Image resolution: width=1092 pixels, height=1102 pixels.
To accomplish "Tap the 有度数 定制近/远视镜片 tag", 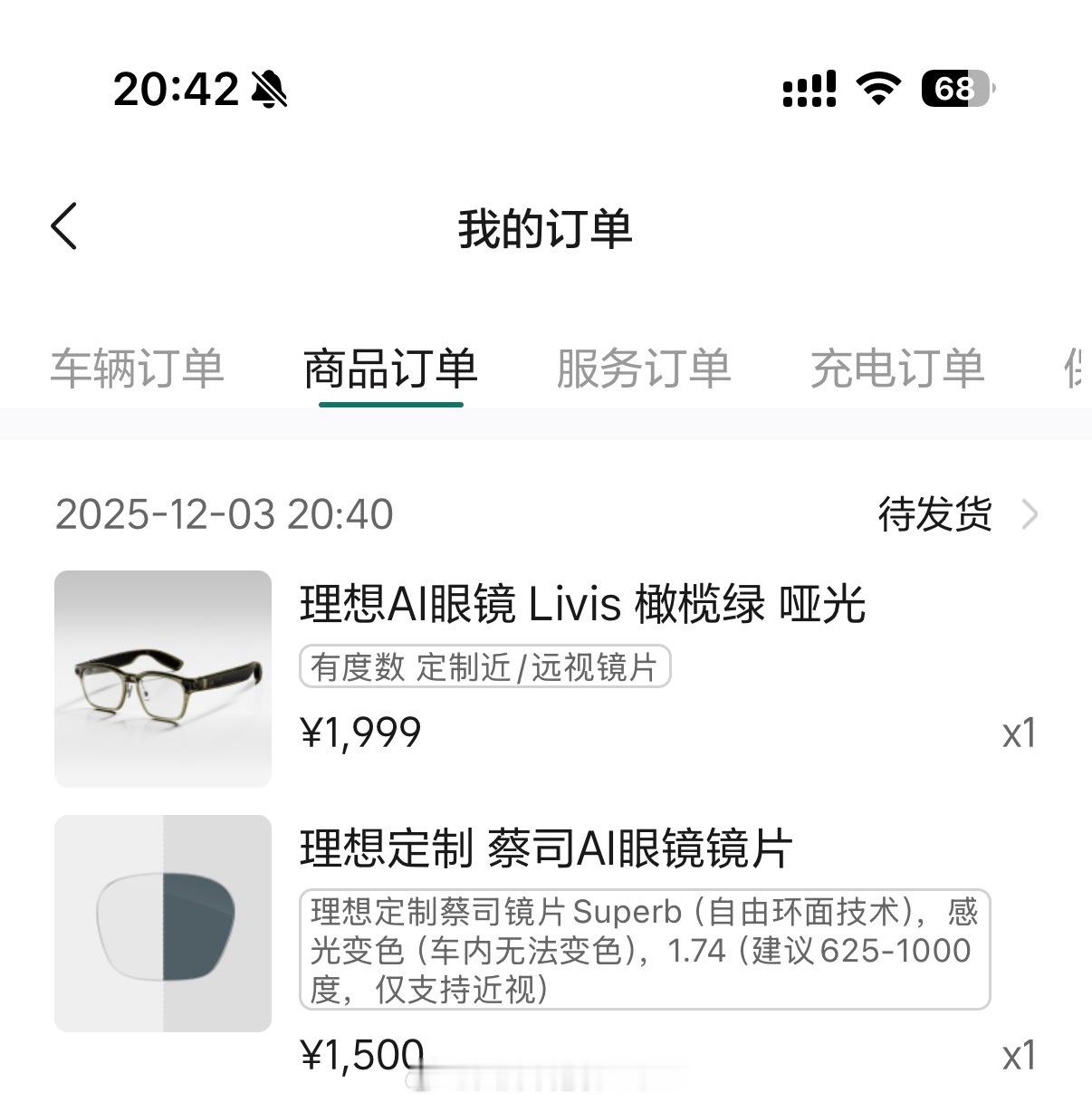I will tap(485, 667).
